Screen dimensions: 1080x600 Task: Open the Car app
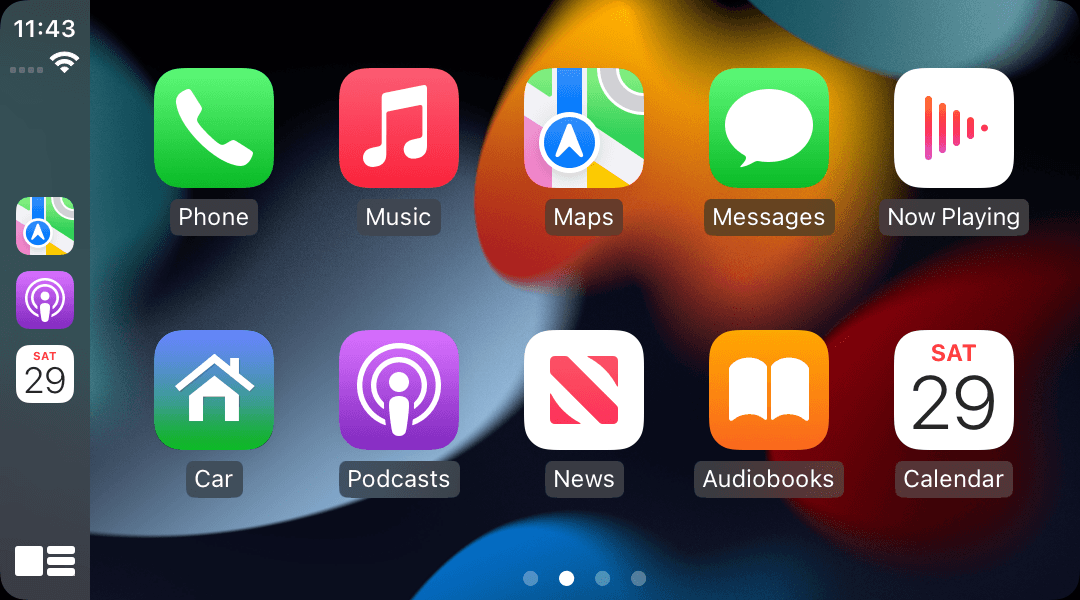[213, 390]
